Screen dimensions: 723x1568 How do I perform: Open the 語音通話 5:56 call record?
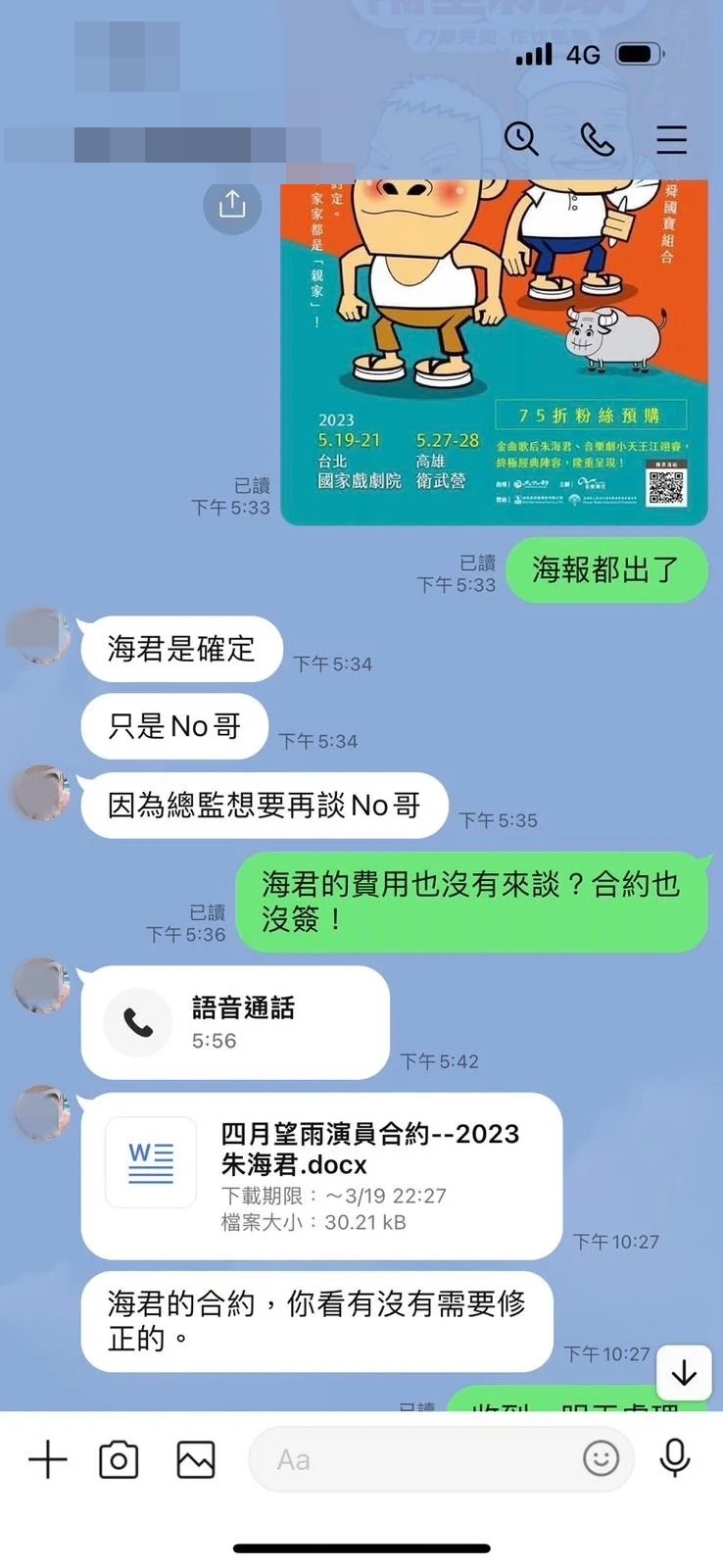pyautogui.click(x=235, y=1022)
